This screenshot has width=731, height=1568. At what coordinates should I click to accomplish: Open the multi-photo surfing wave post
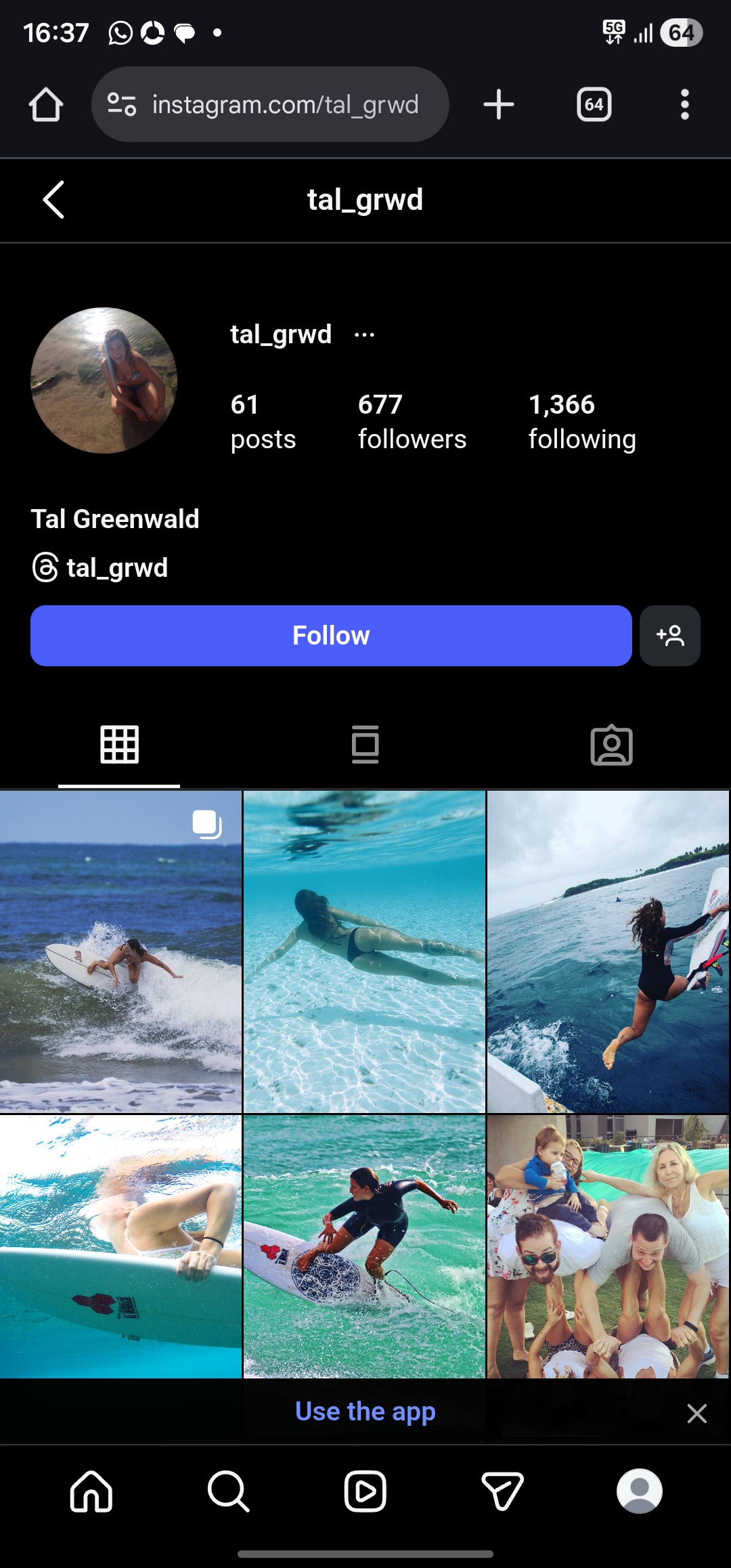(120, 951)
